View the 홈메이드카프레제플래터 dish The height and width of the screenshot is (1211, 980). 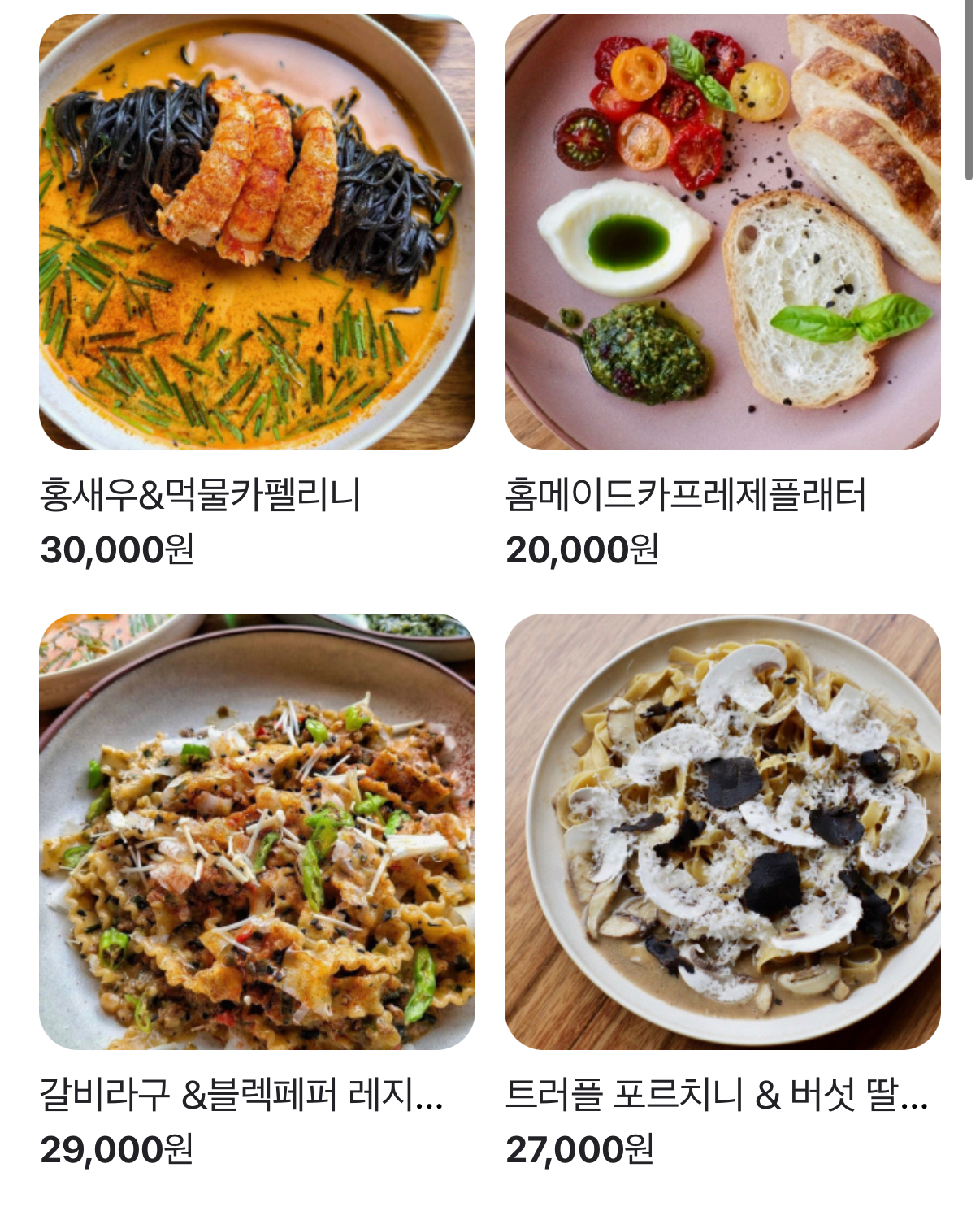click(x=722, y=232)
